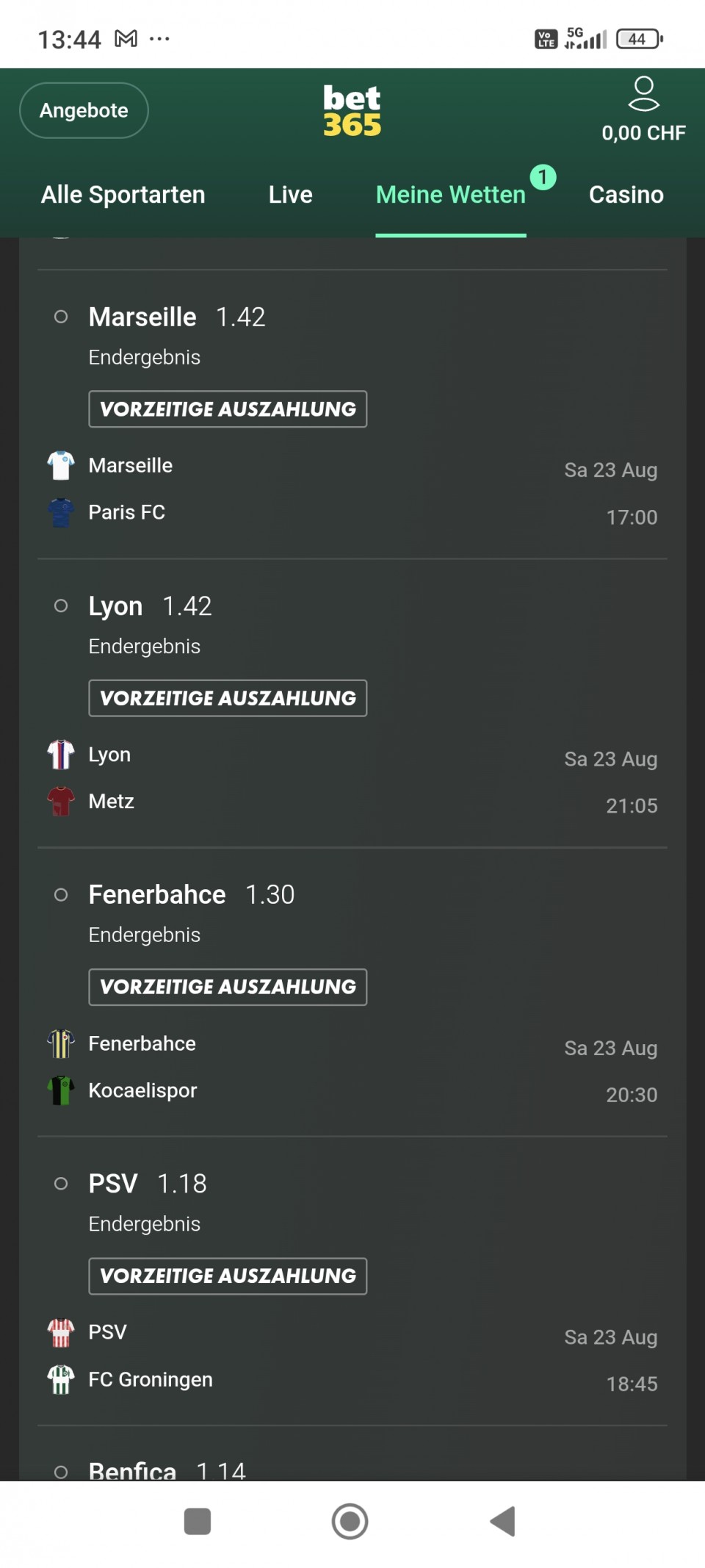Open the Lyon vs Metz match
This screenshot has height=1568, width=705.
pyautogui.click(x=352, y=778)
